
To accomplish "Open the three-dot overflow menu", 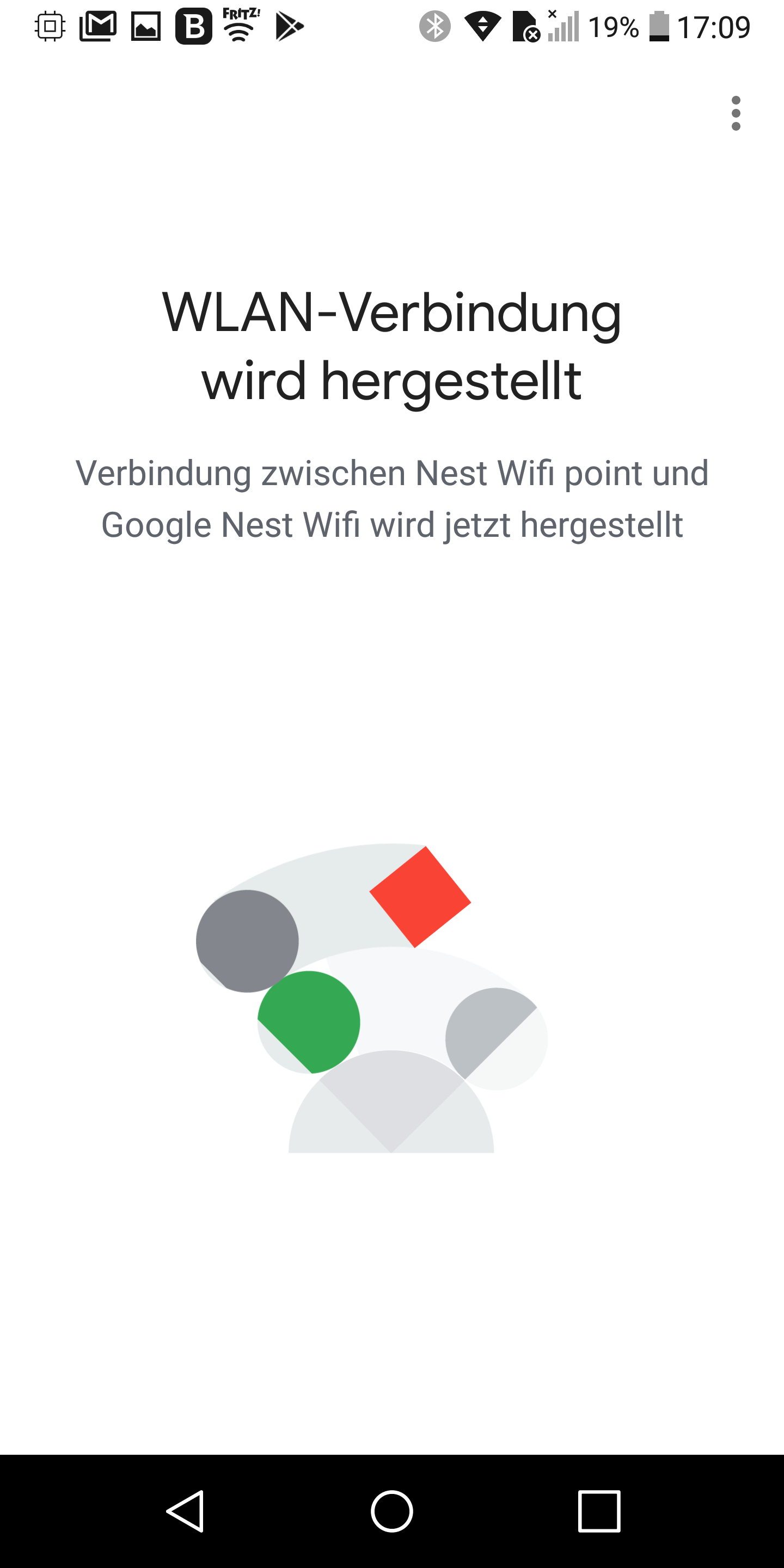I will pyautogui.click(x=736, y=113).
